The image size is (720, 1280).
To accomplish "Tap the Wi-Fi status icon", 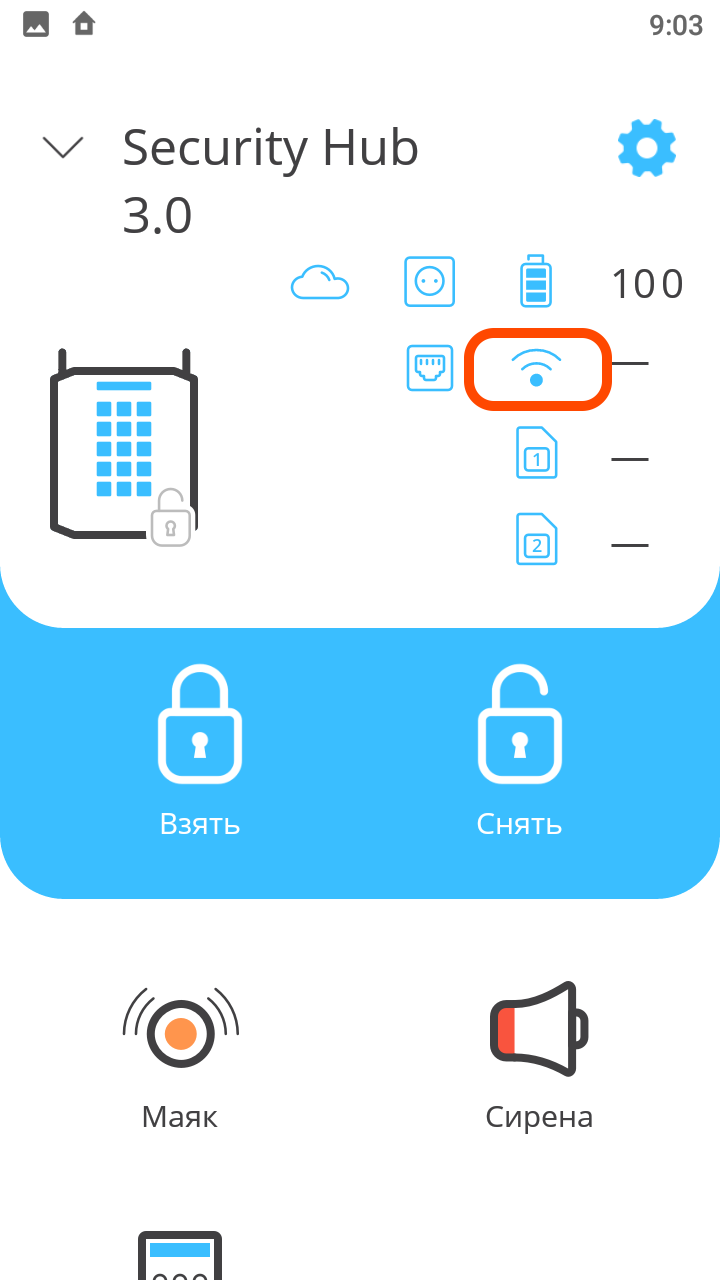I will (x=537, y=368).
